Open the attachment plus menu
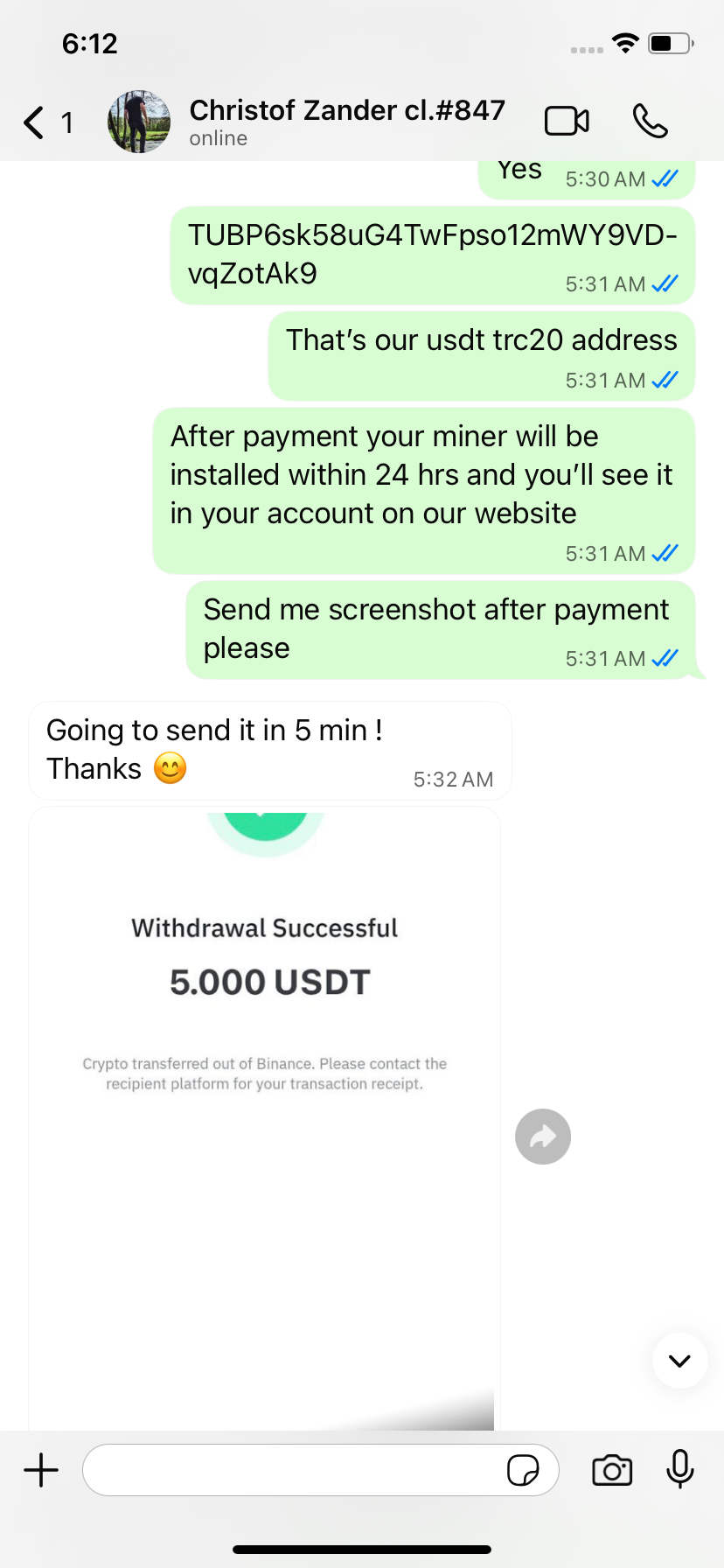Screen dimensions: 724x1568 click(x=41, y=1470)
